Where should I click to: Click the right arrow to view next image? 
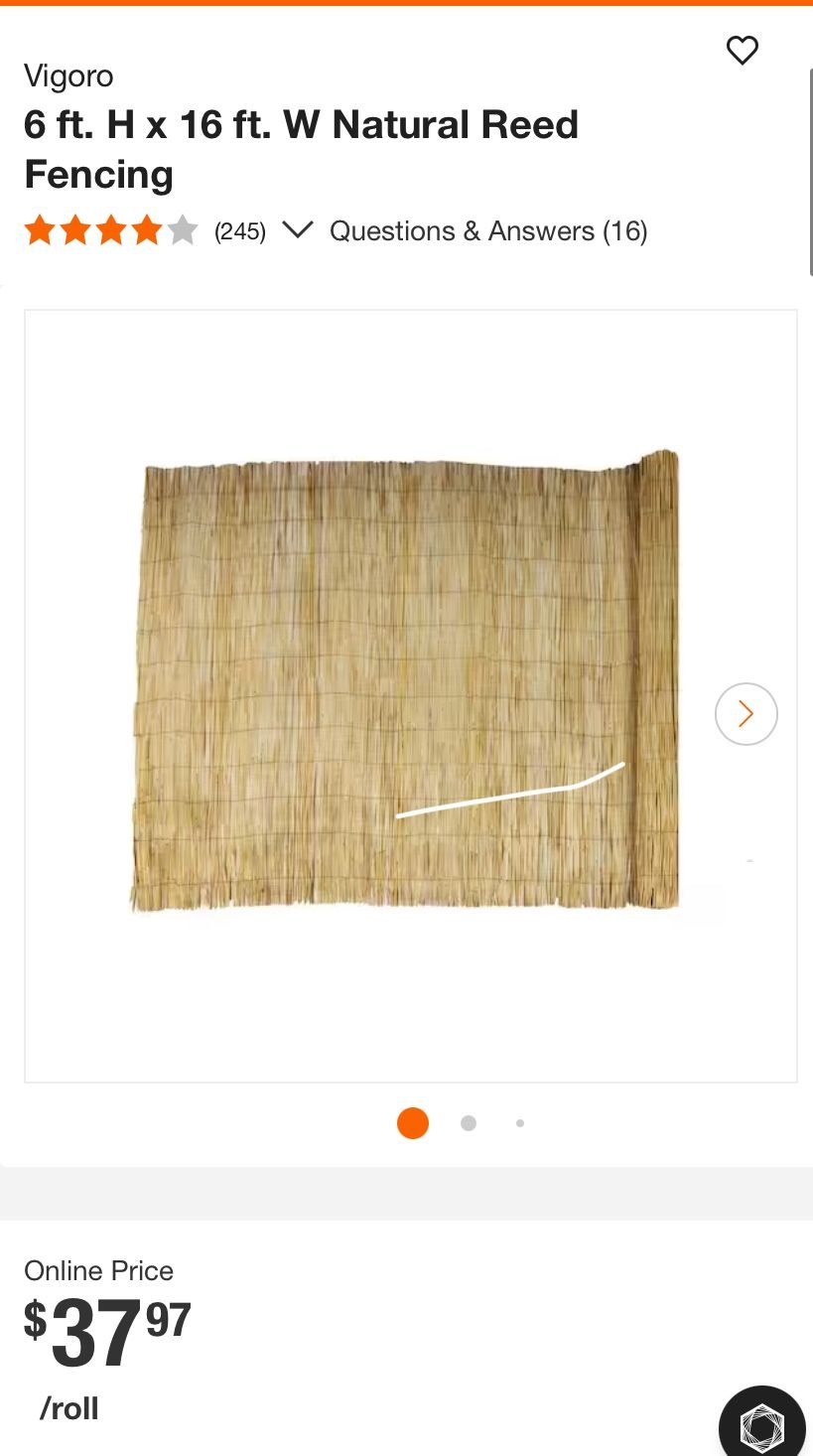point(745,713)
